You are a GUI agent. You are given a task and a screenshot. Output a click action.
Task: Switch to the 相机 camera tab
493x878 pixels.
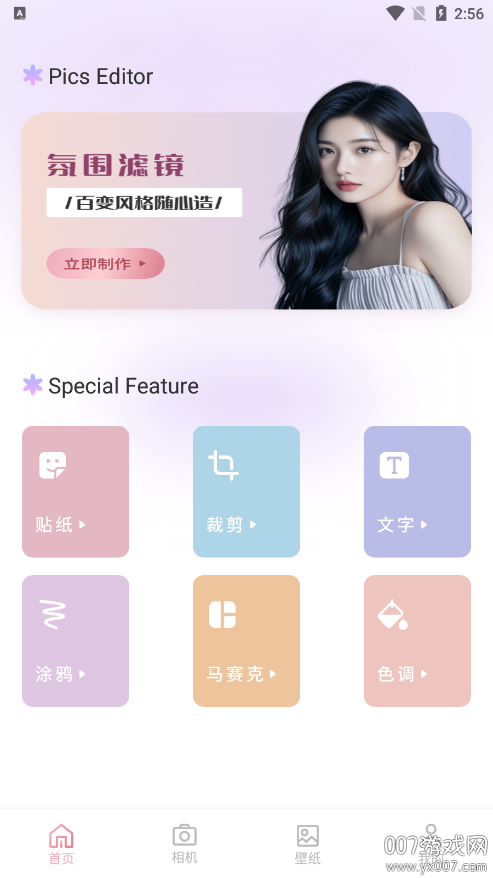coord(184,844)
